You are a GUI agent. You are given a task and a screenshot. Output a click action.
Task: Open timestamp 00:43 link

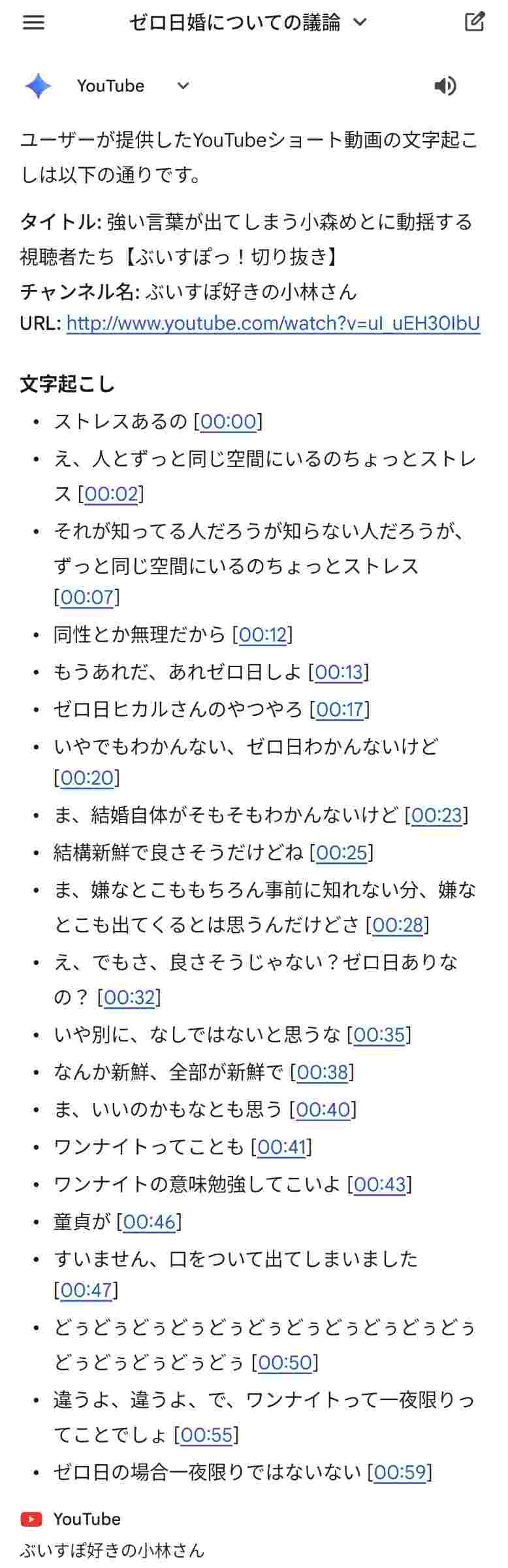coord(379,1184)
